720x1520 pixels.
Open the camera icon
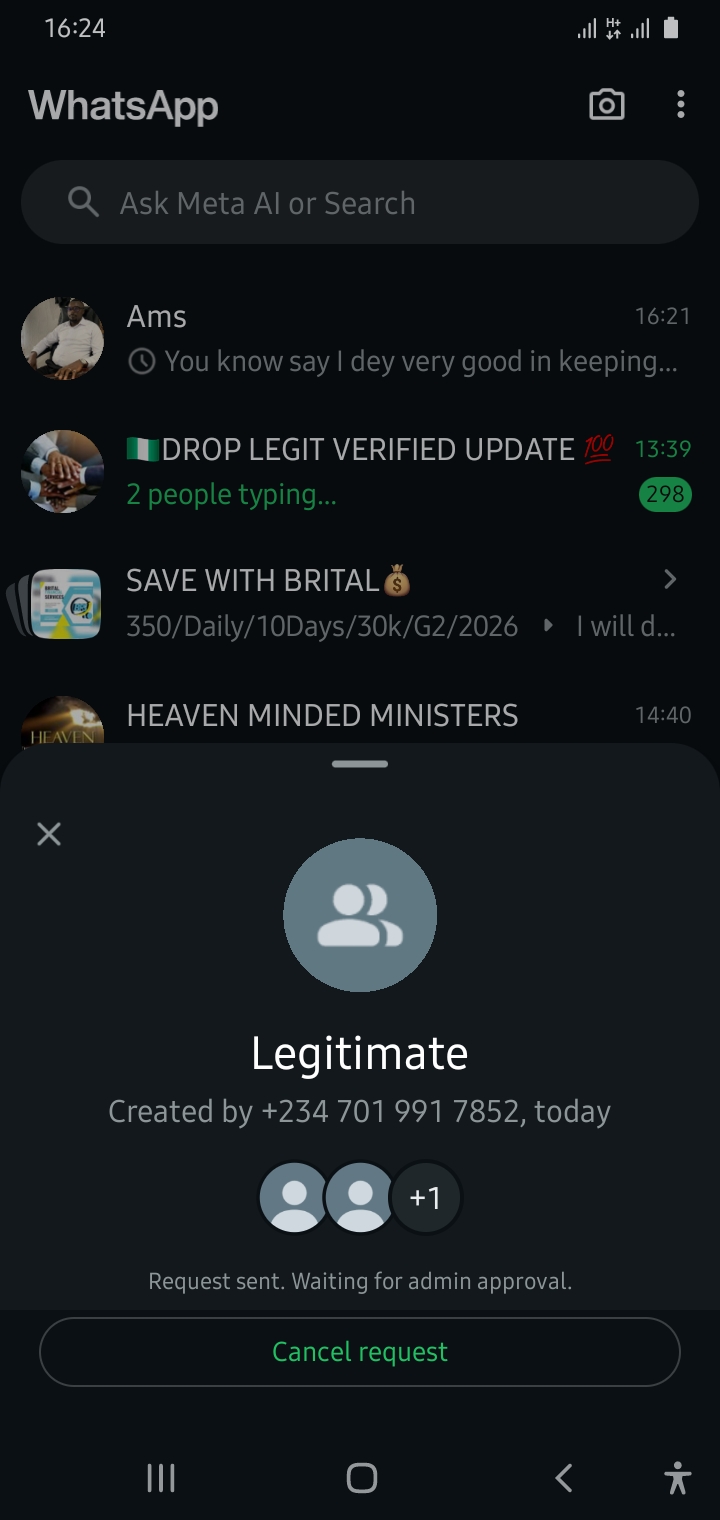click(606, 105)
